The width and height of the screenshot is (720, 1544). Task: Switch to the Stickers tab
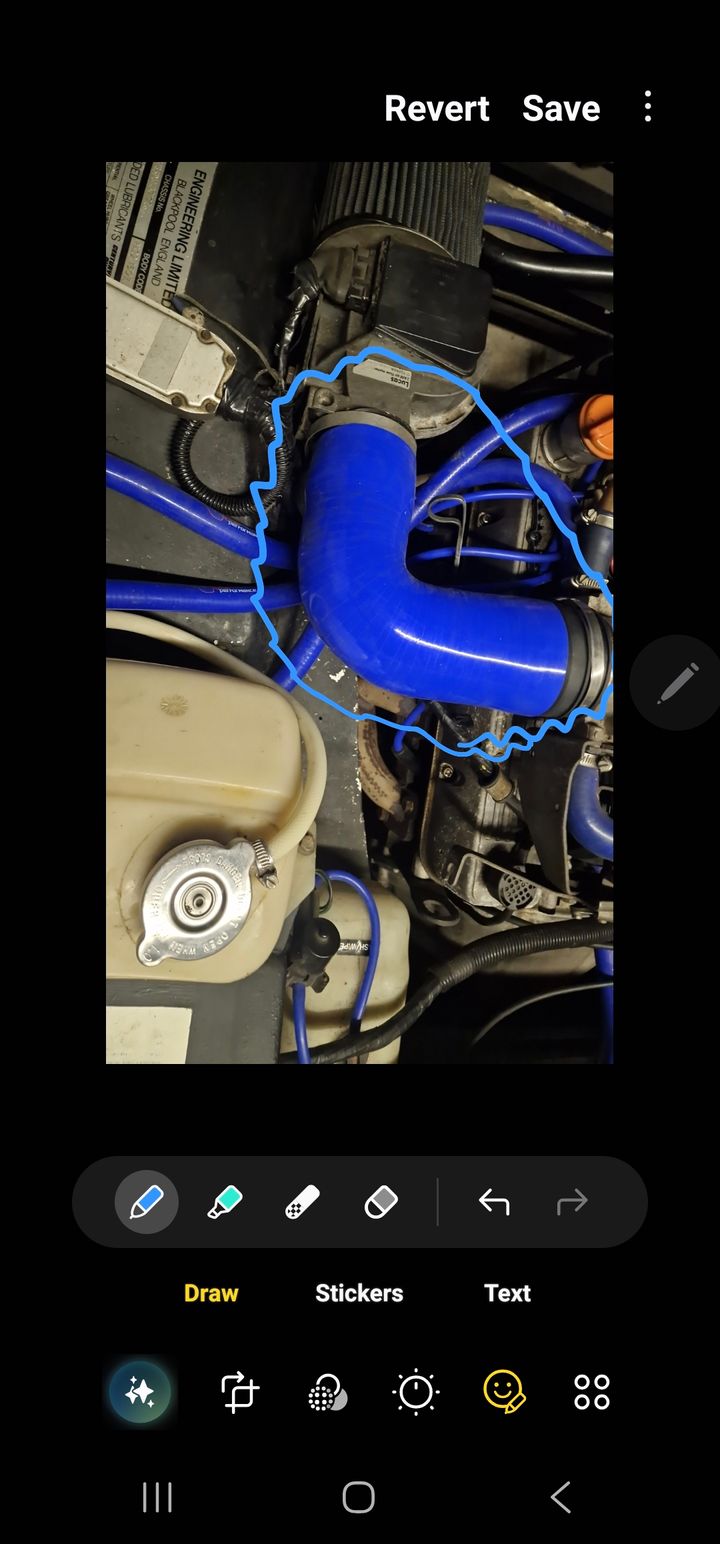click(359, 1293)
